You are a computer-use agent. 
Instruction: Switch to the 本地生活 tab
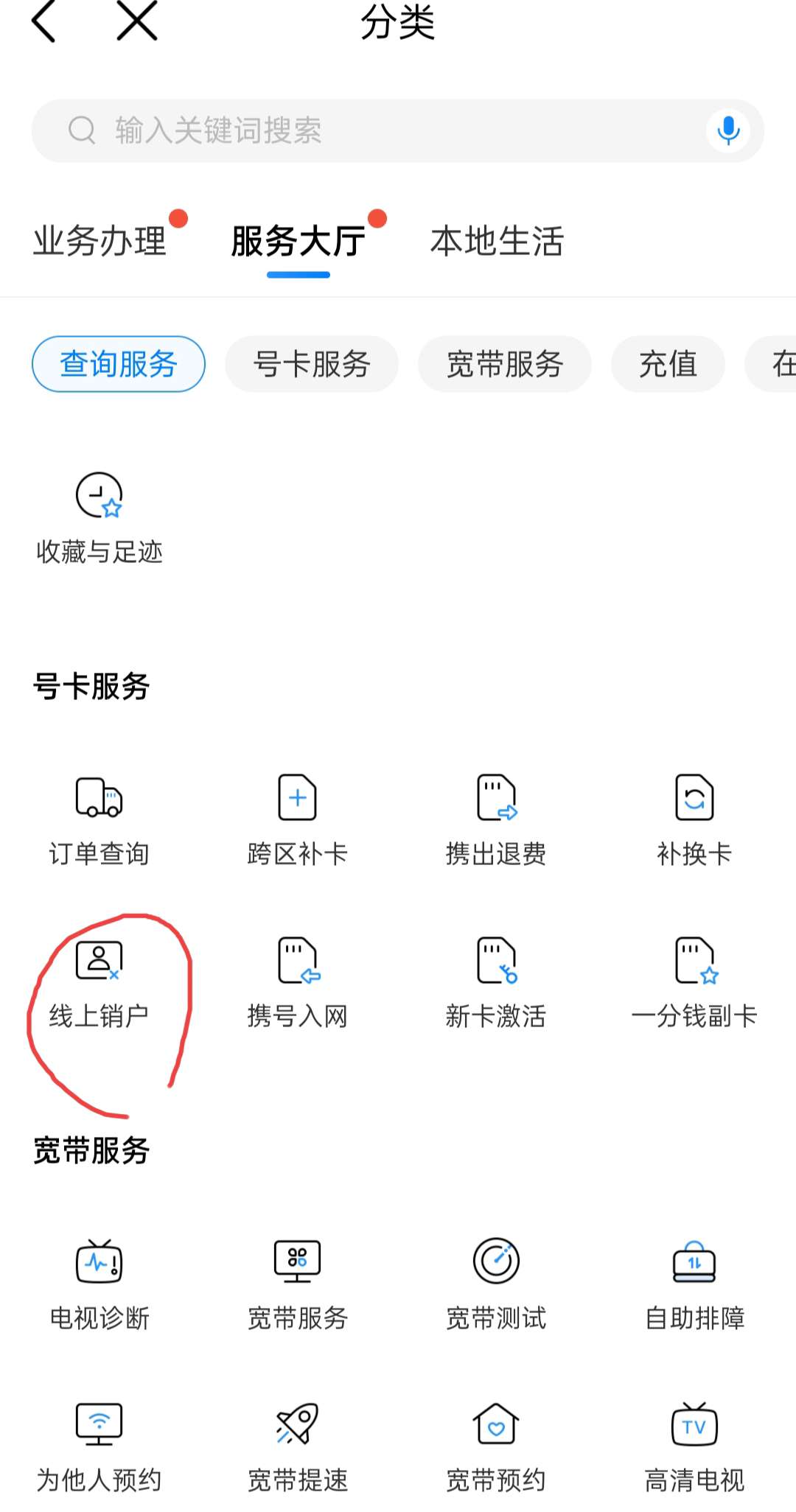[497, 241]
